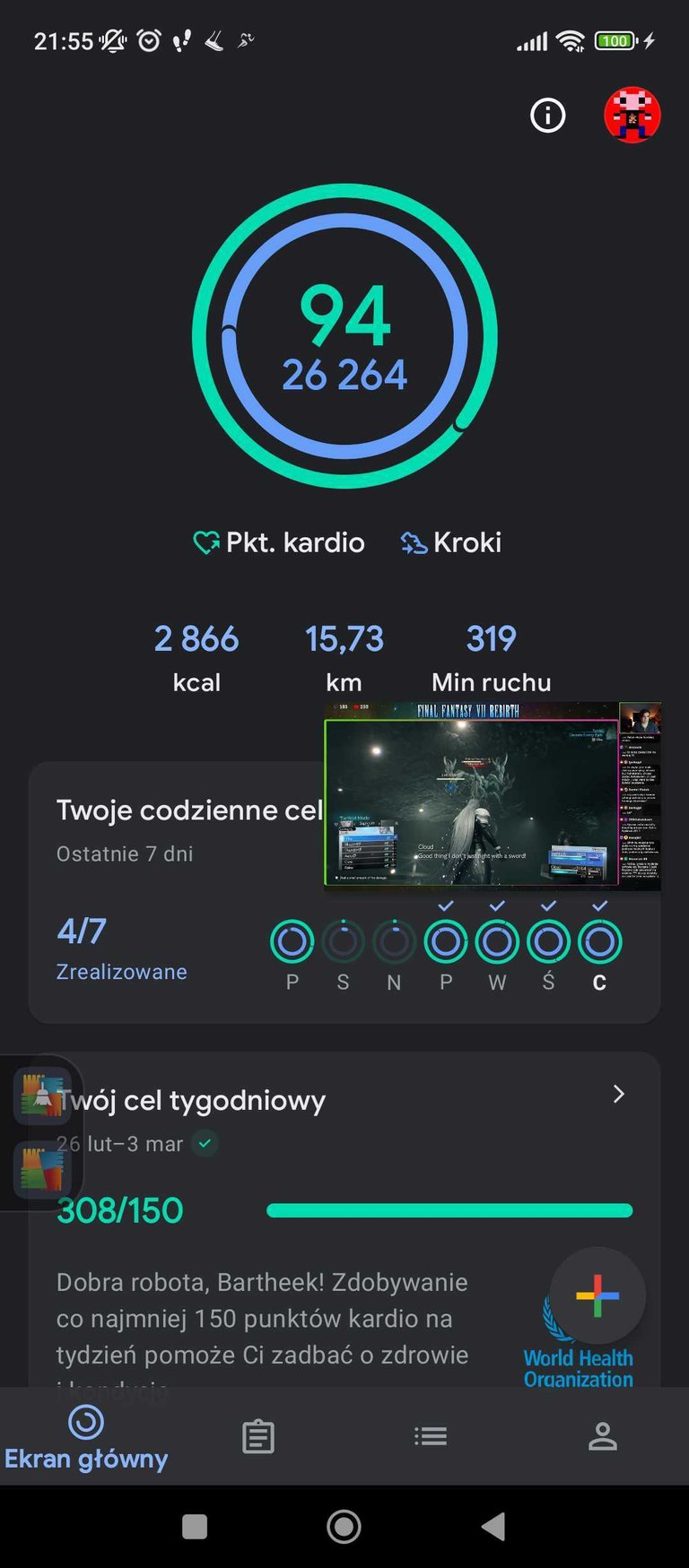Open the Twoje codzienne cele card

point(344,893)
